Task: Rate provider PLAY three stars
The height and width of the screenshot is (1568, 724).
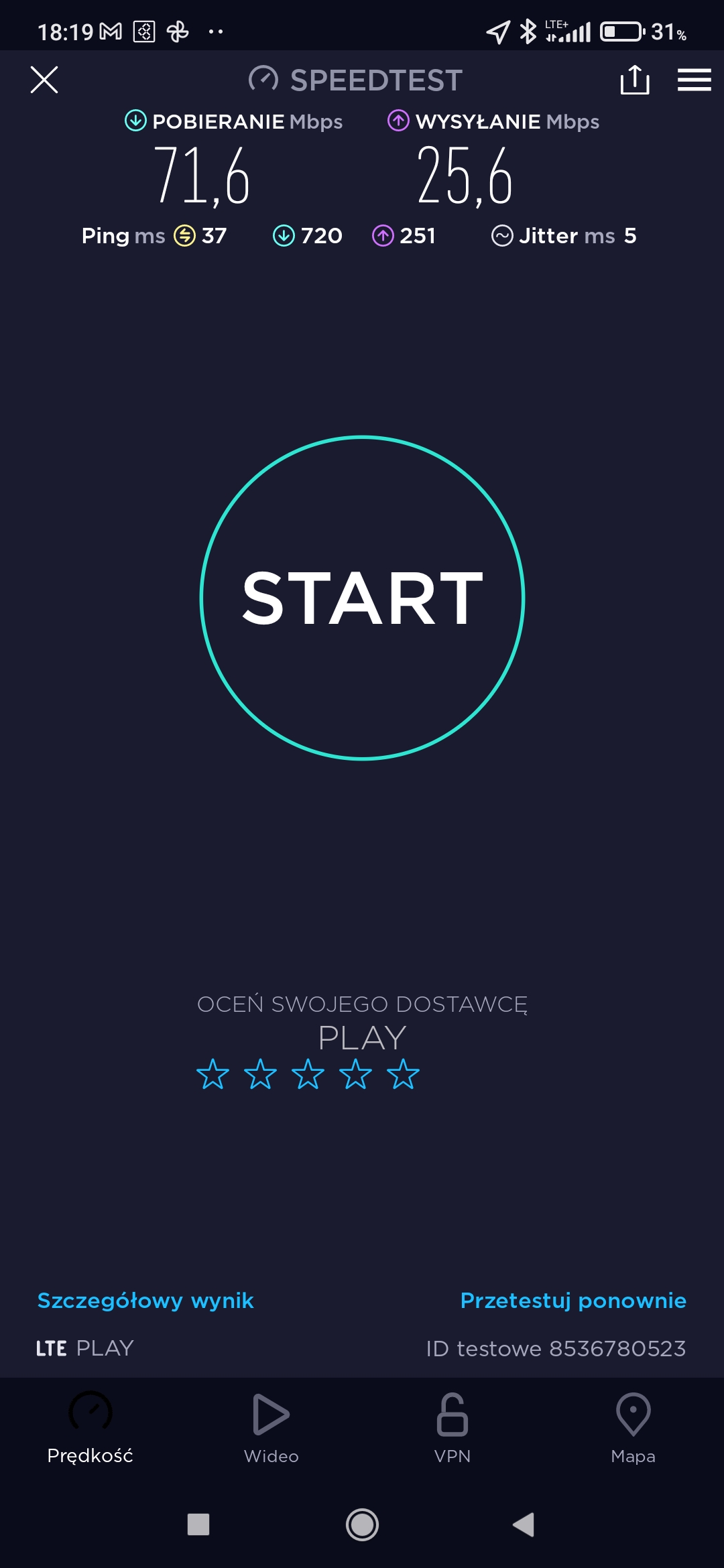Action: 308,1074
